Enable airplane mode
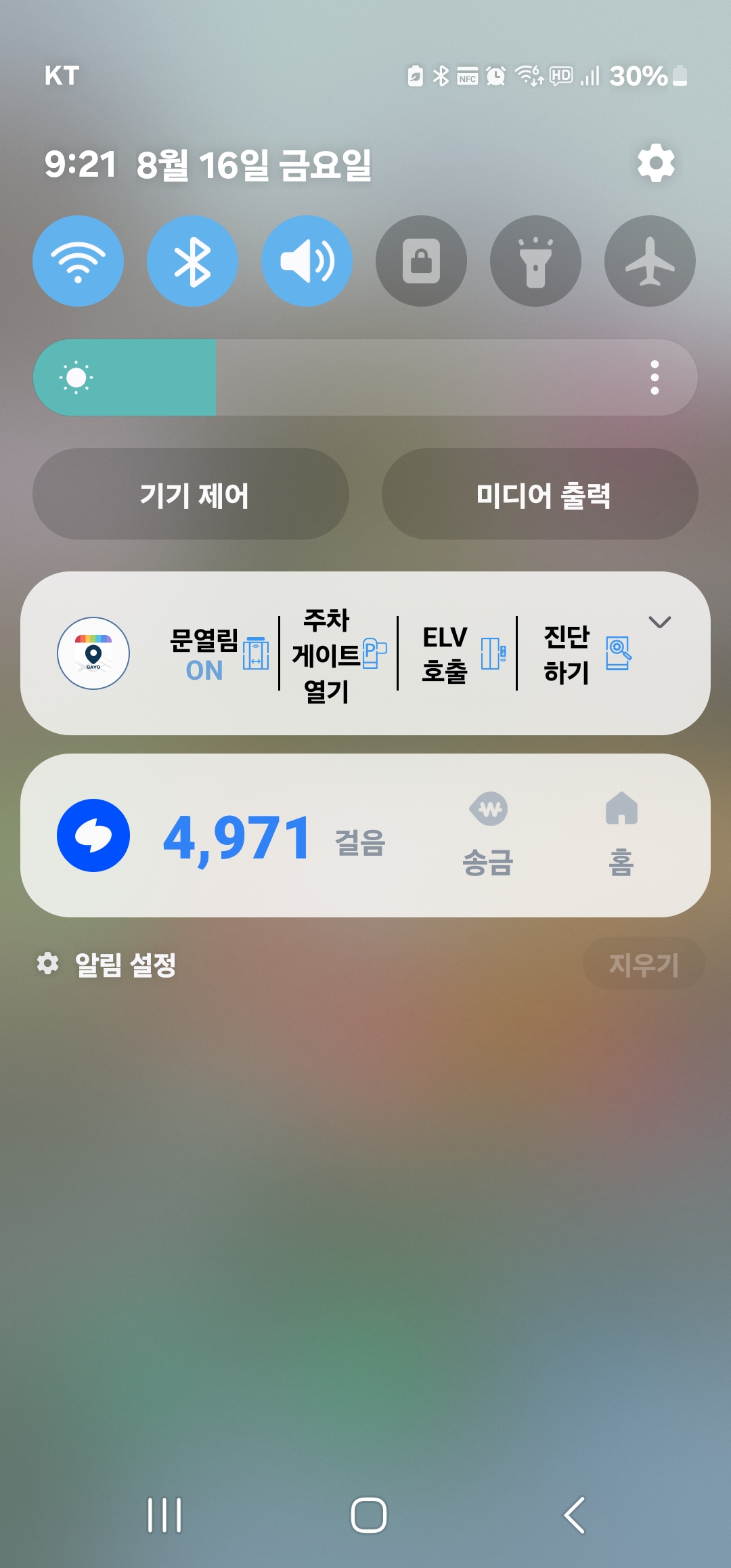 click(650, 261)
